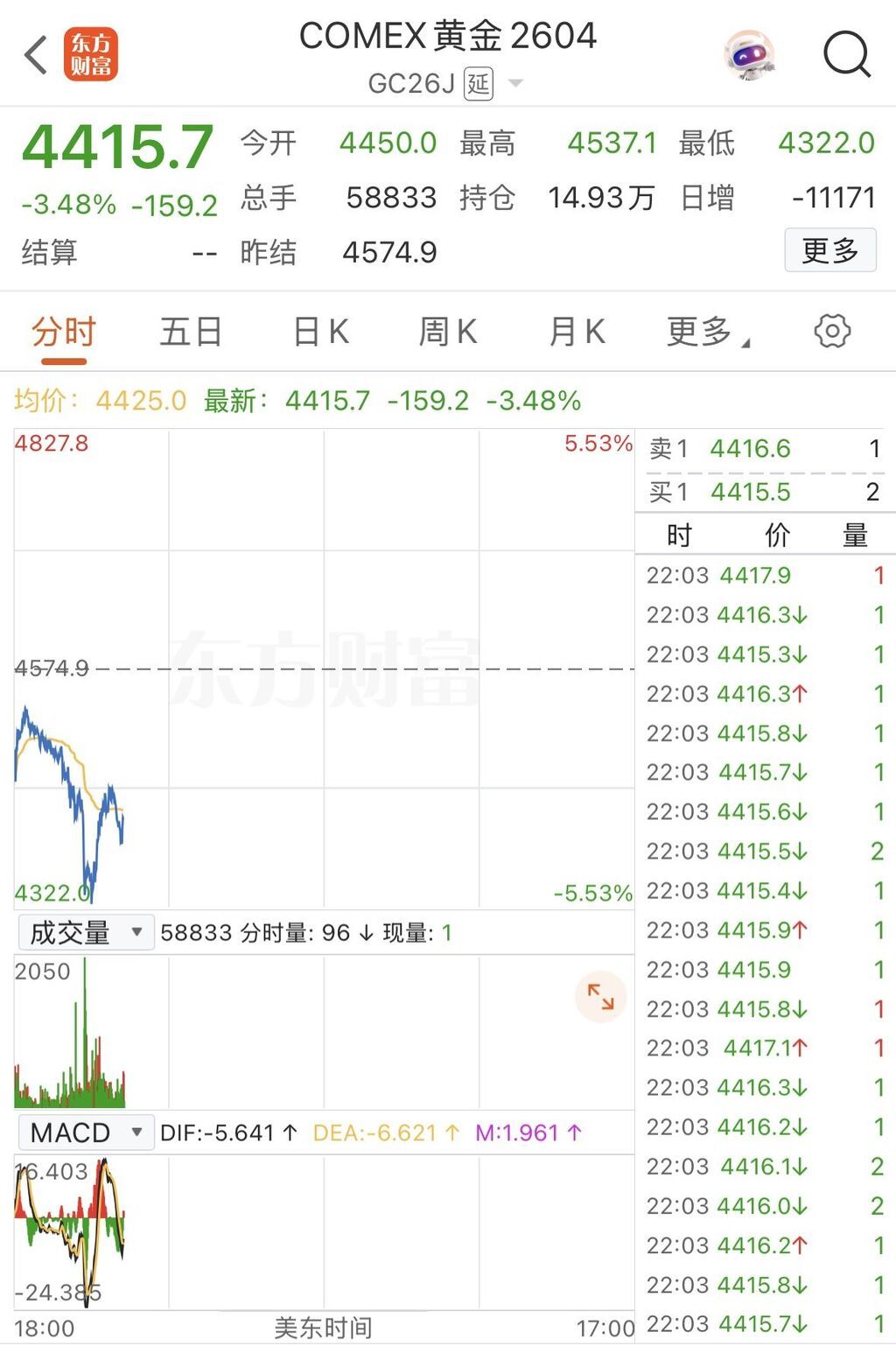Image resolution: width=896 pixels, height=1353 pixels.
Task: Switch to the 五日 chart tab
Action: click(191, 333)
